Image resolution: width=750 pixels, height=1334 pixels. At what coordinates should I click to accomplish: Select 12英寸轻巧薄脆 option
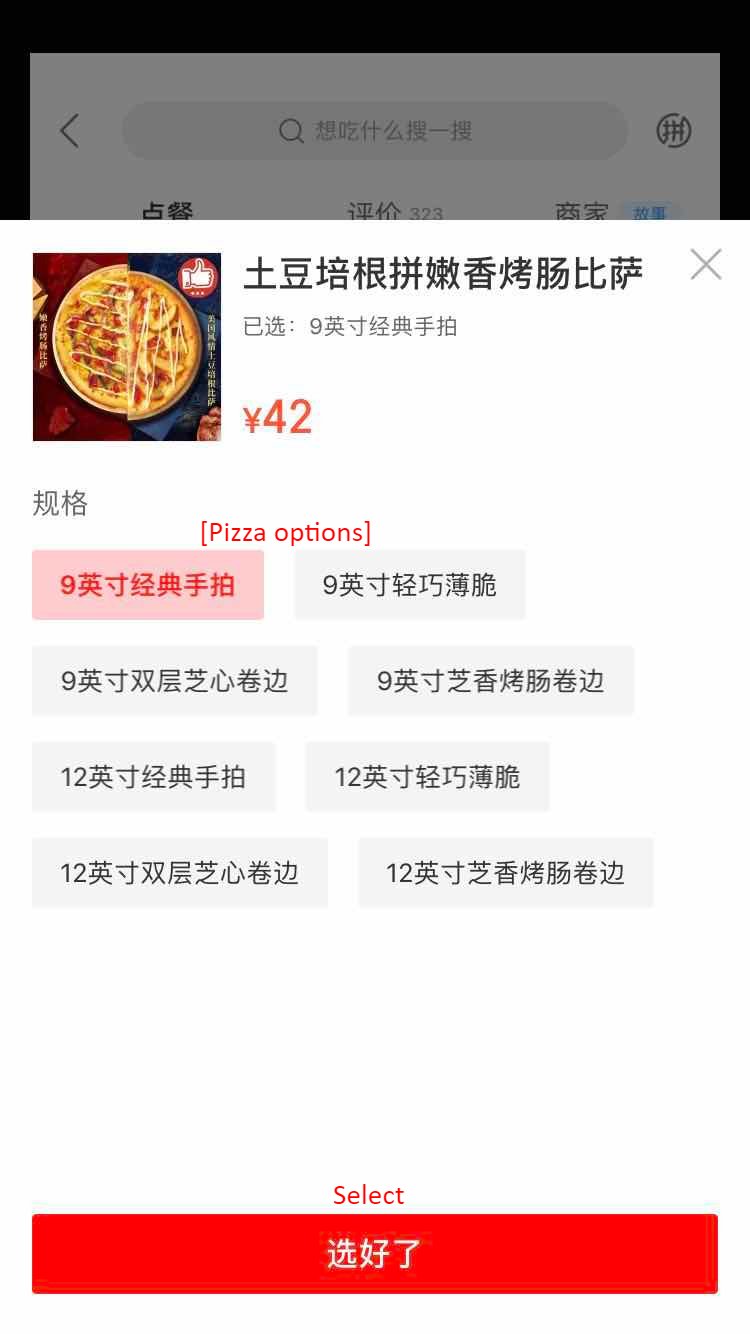click(x=427, y=777)
